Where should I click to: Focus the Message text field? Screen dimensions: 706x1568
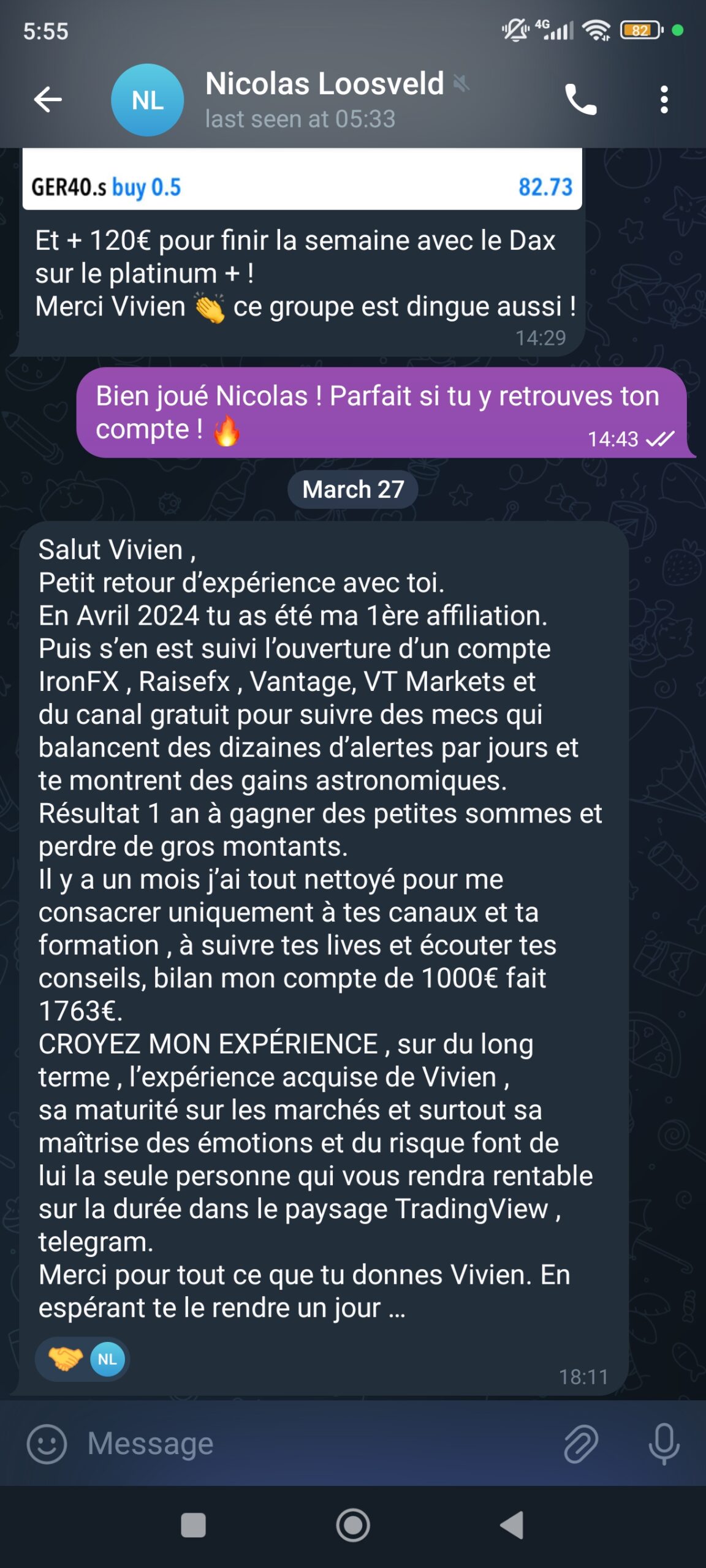[319, 1444]
